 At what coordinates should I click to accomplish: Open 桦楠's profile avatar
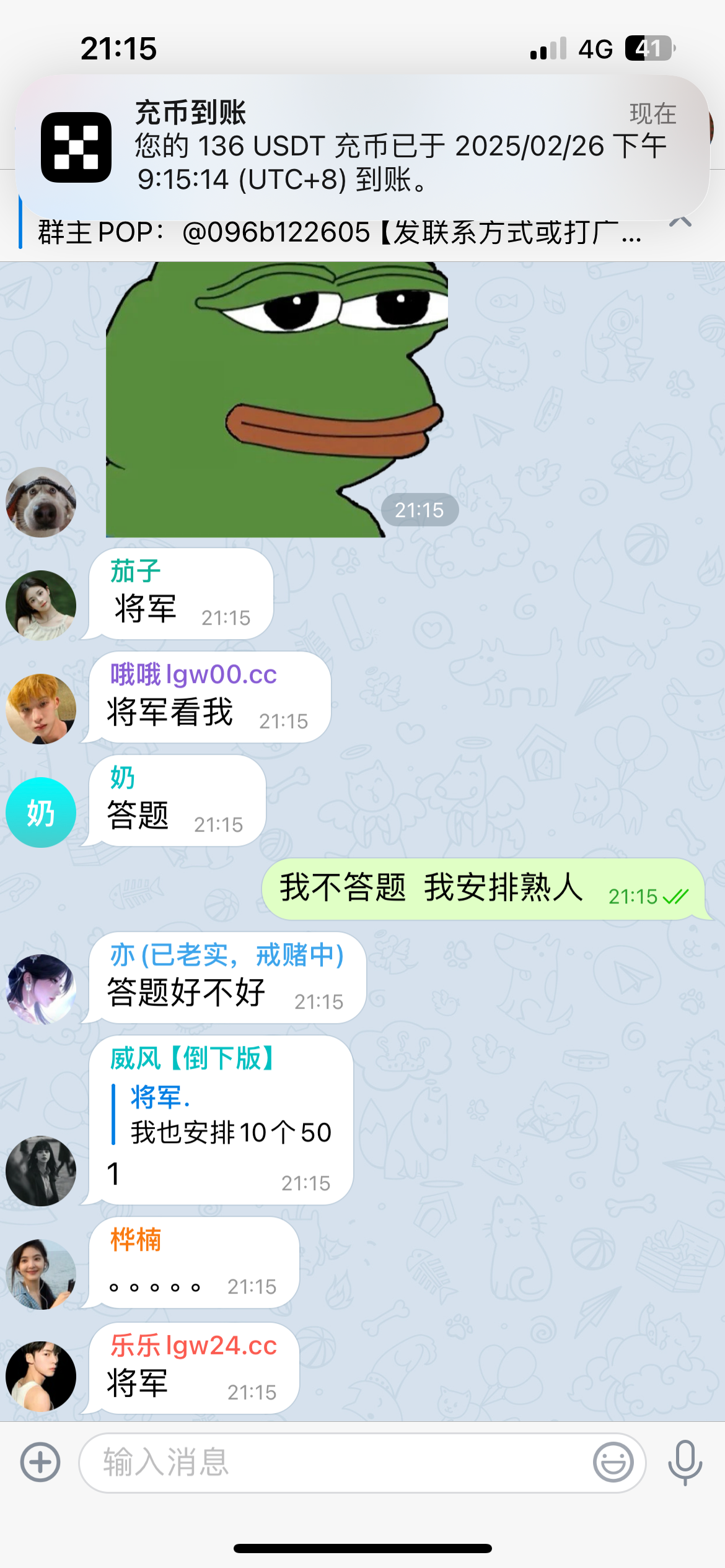click(x=41, y=1274)
